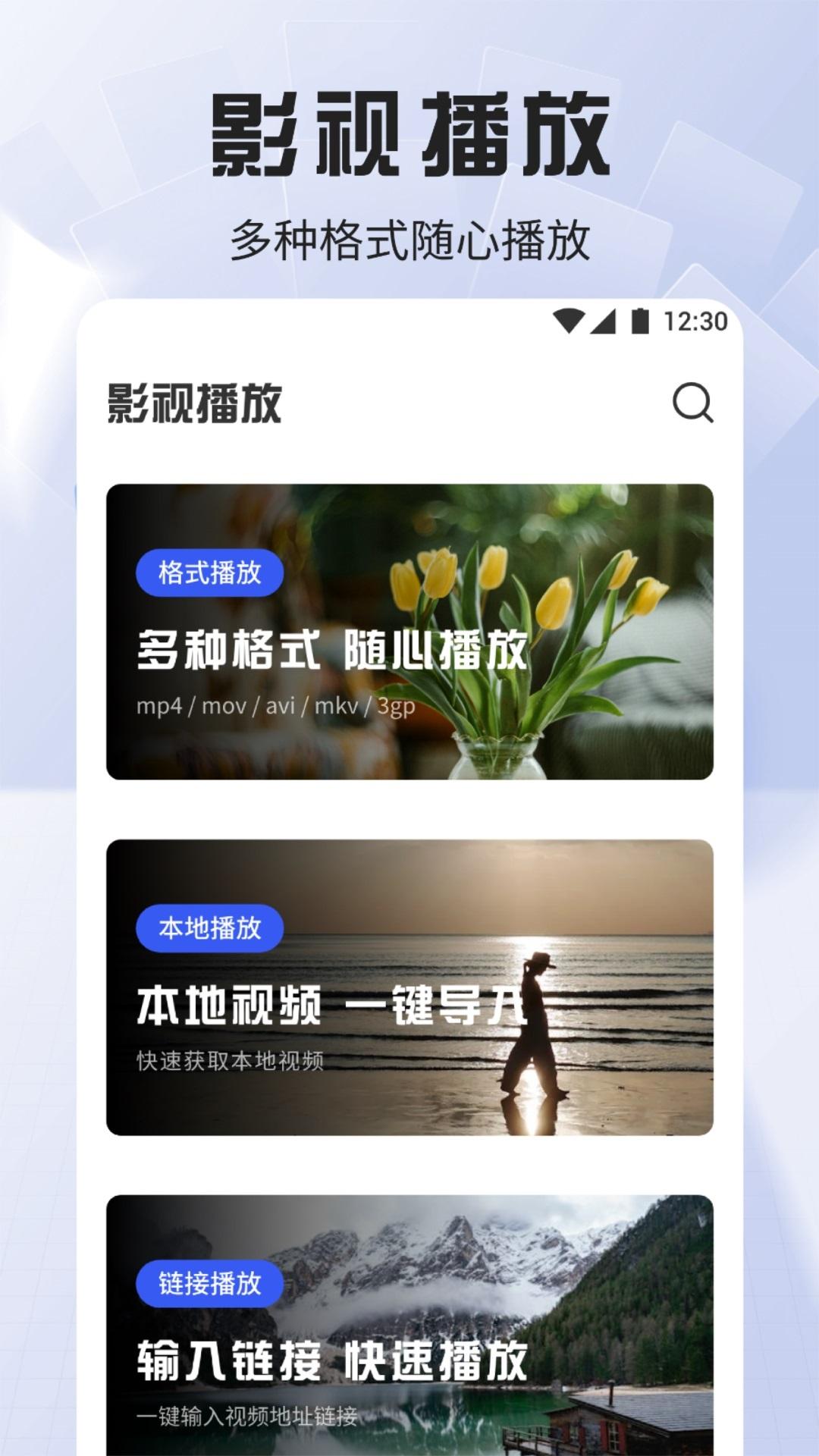Tap the 影视播放 page title
Image resolution: width=819 pixels, height=1456 pixels.
pyautogui.click(x=193, y=403)
